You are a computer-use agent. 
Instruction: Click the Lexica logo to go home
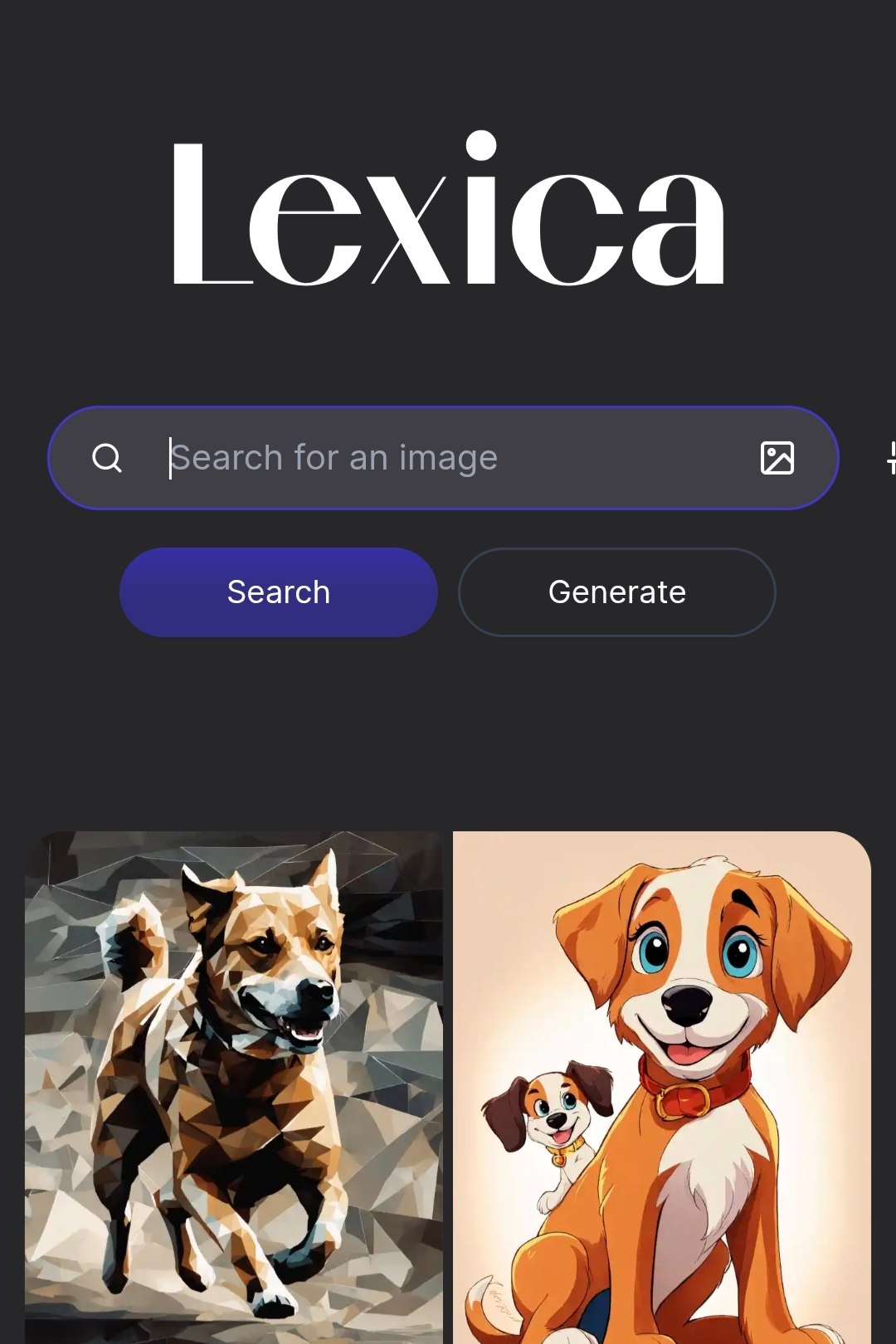pos(448,212)
